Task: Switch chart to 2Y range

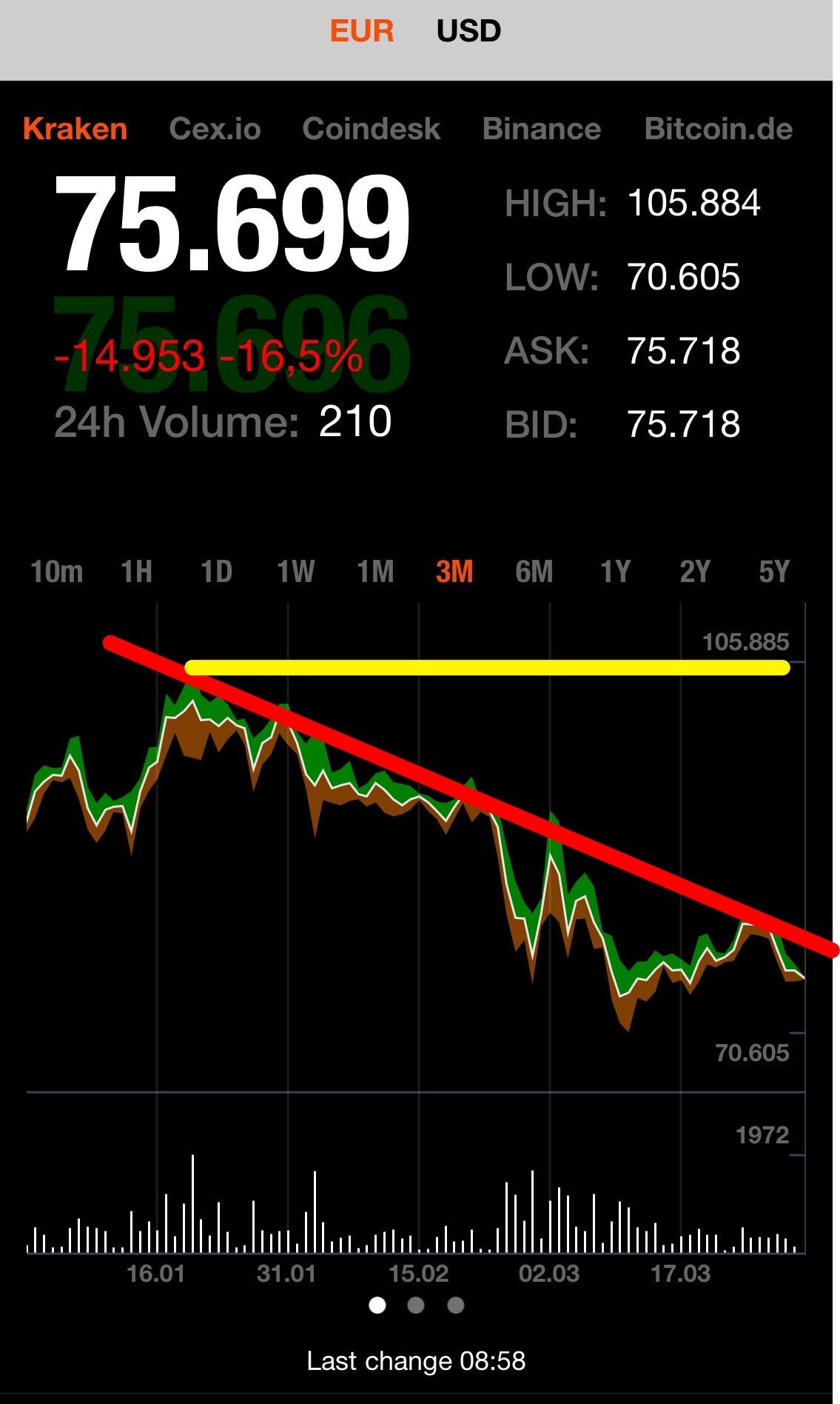Action: 695,572
